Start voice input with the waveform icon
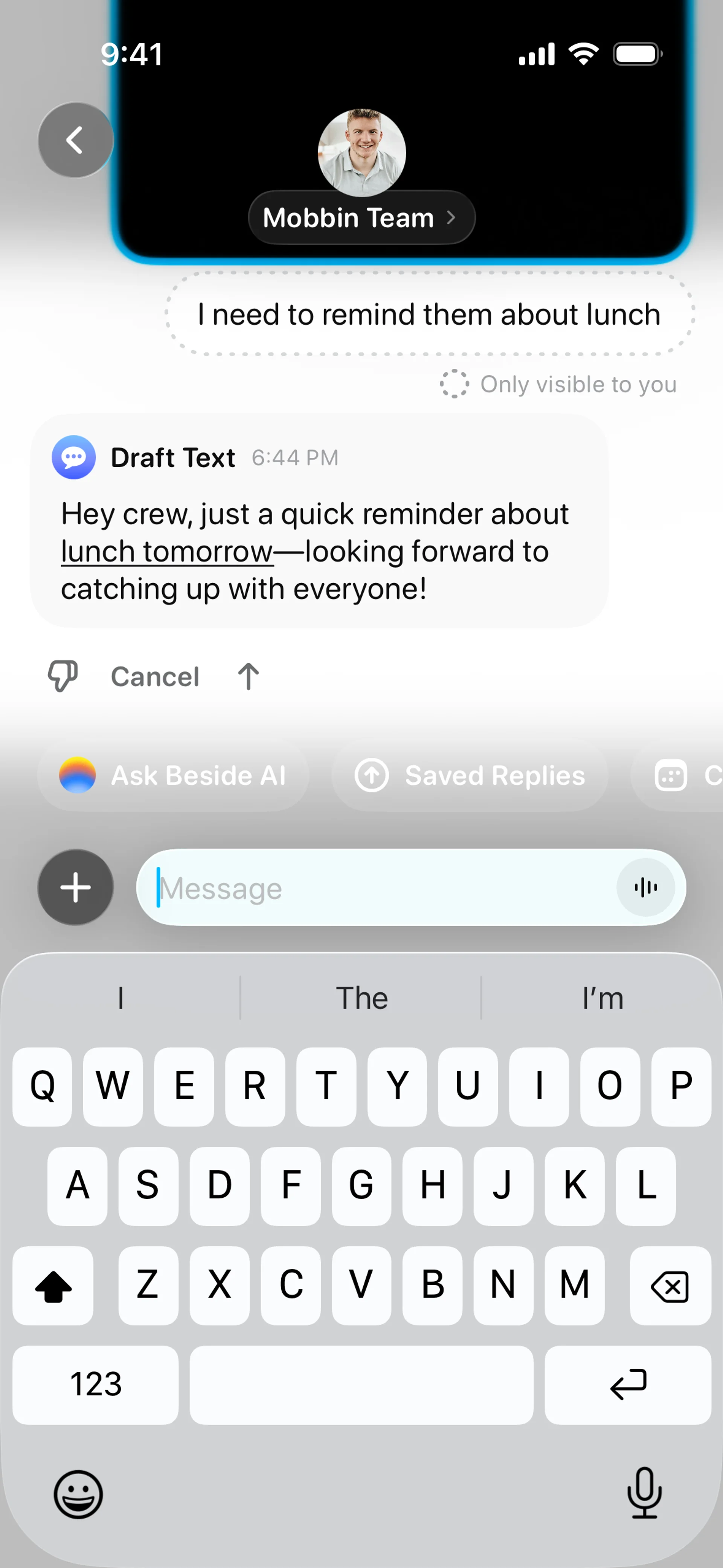The image size is (723, 1568). point(645,888)
